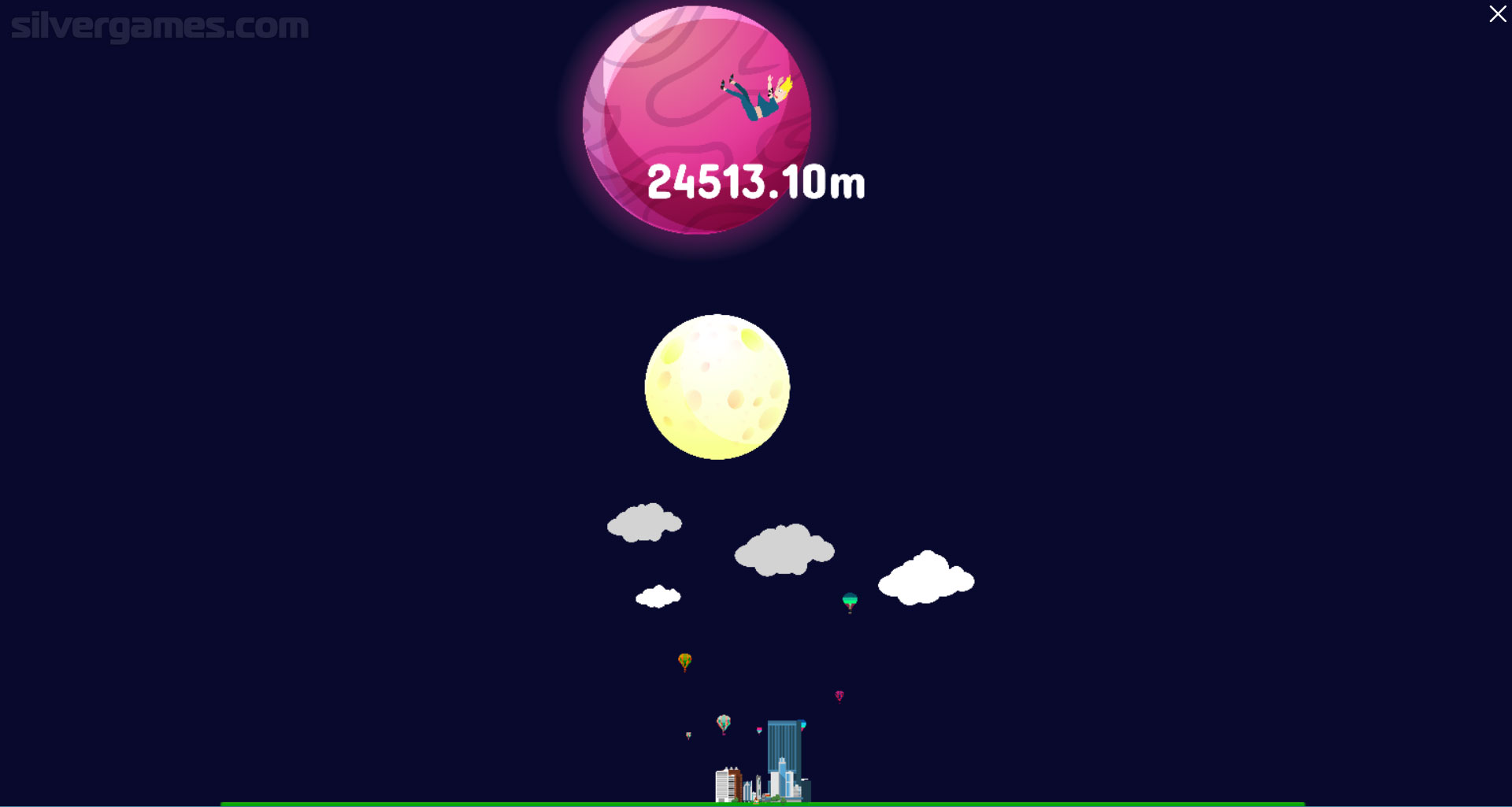Close the game with the X icon
Screen dimensions: 1512x807
pyautogui.click(x=1497, y=14)
